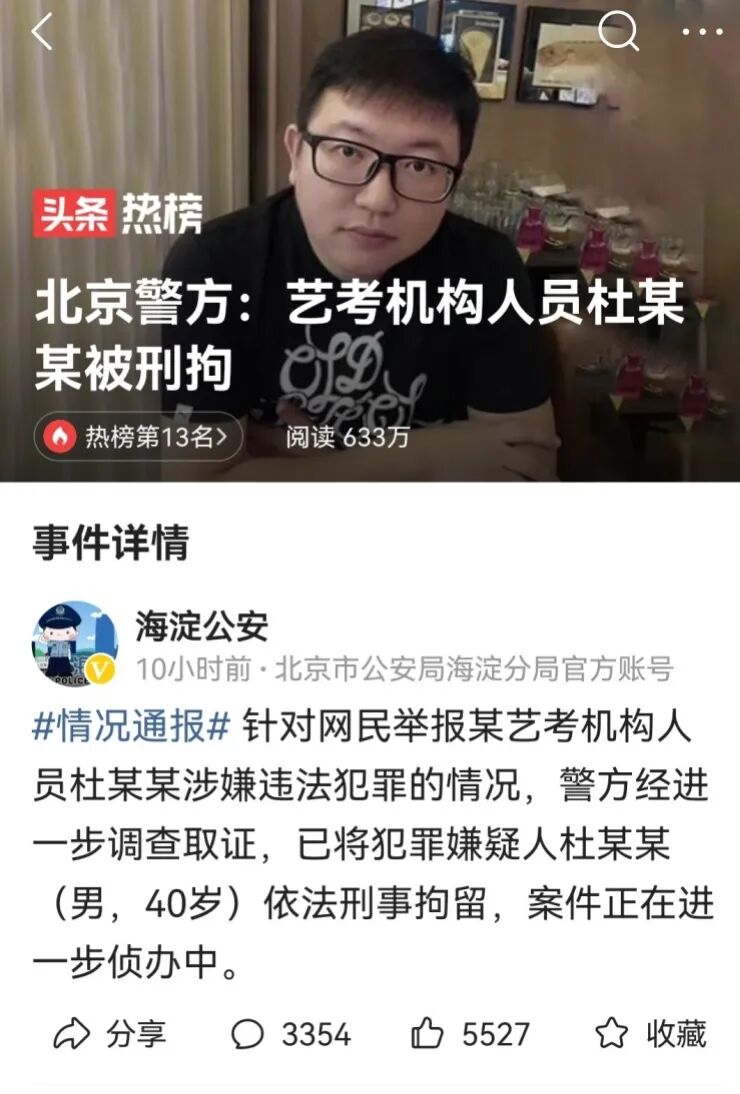View the 3354 comments
The height and width of the screenshot is (1094, 740).
coord(290,1033)
